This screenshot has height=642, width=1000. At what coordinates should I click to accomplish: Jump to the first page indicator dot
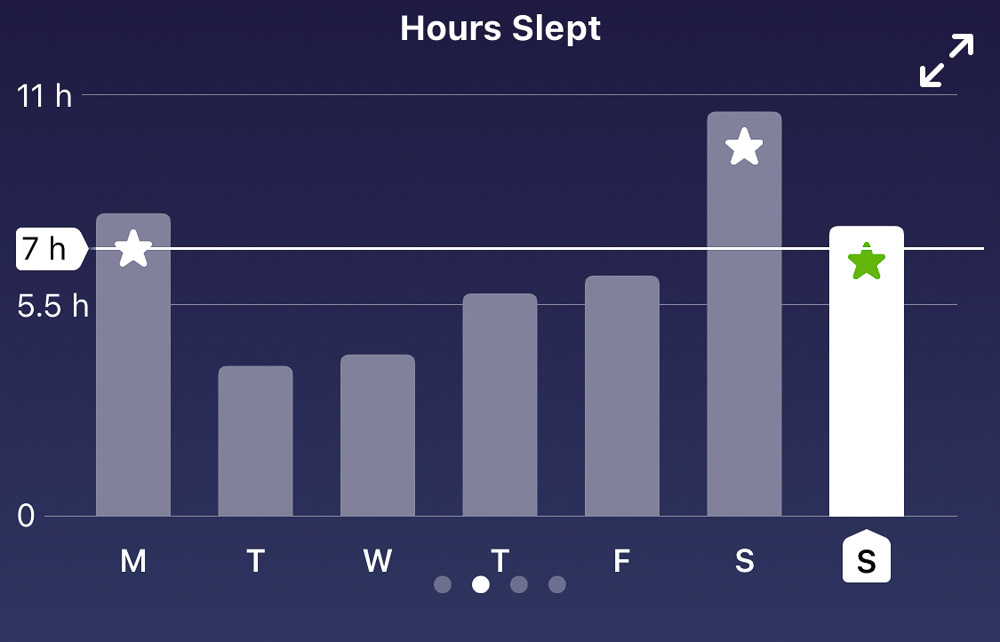443,584
